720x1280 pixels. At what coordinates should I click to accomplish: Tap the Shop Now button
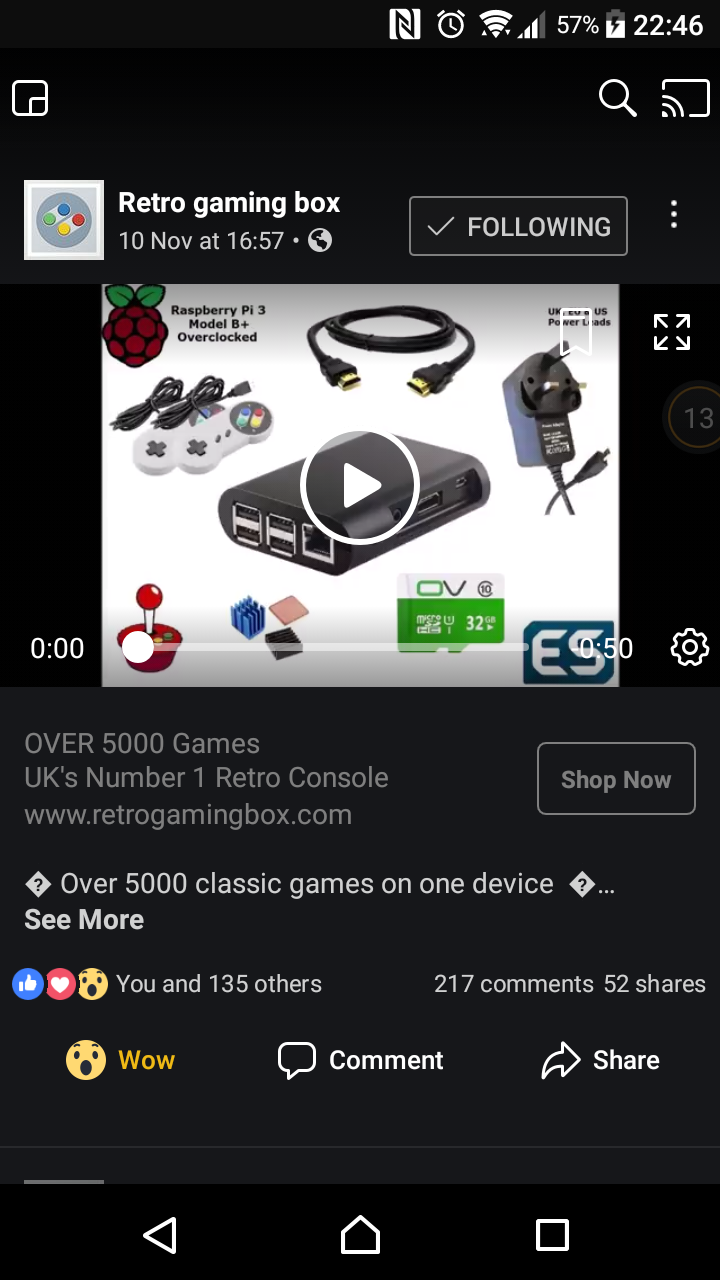[x=616, y=779]
